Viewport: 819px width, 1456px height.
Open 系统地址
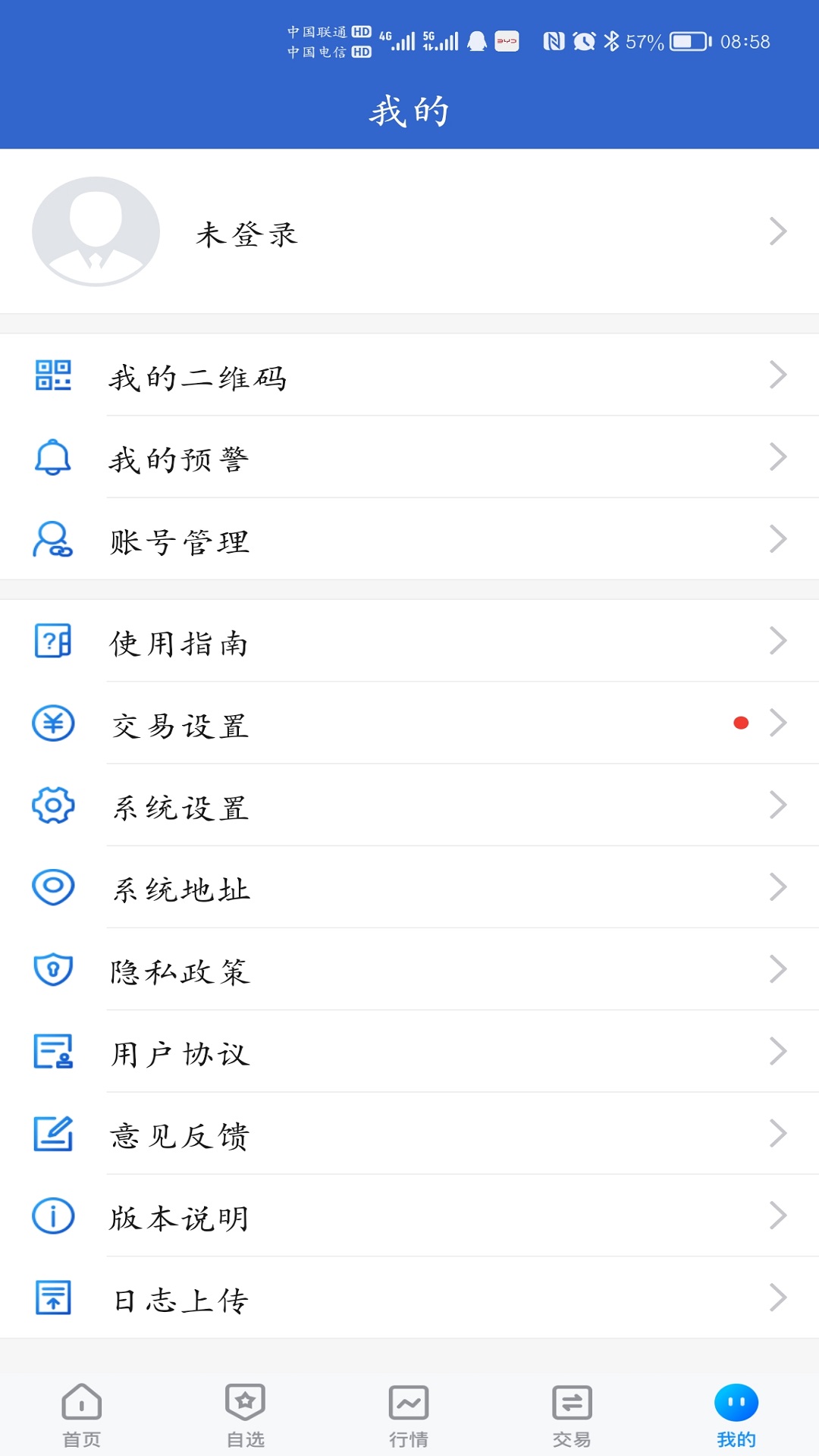409,887
